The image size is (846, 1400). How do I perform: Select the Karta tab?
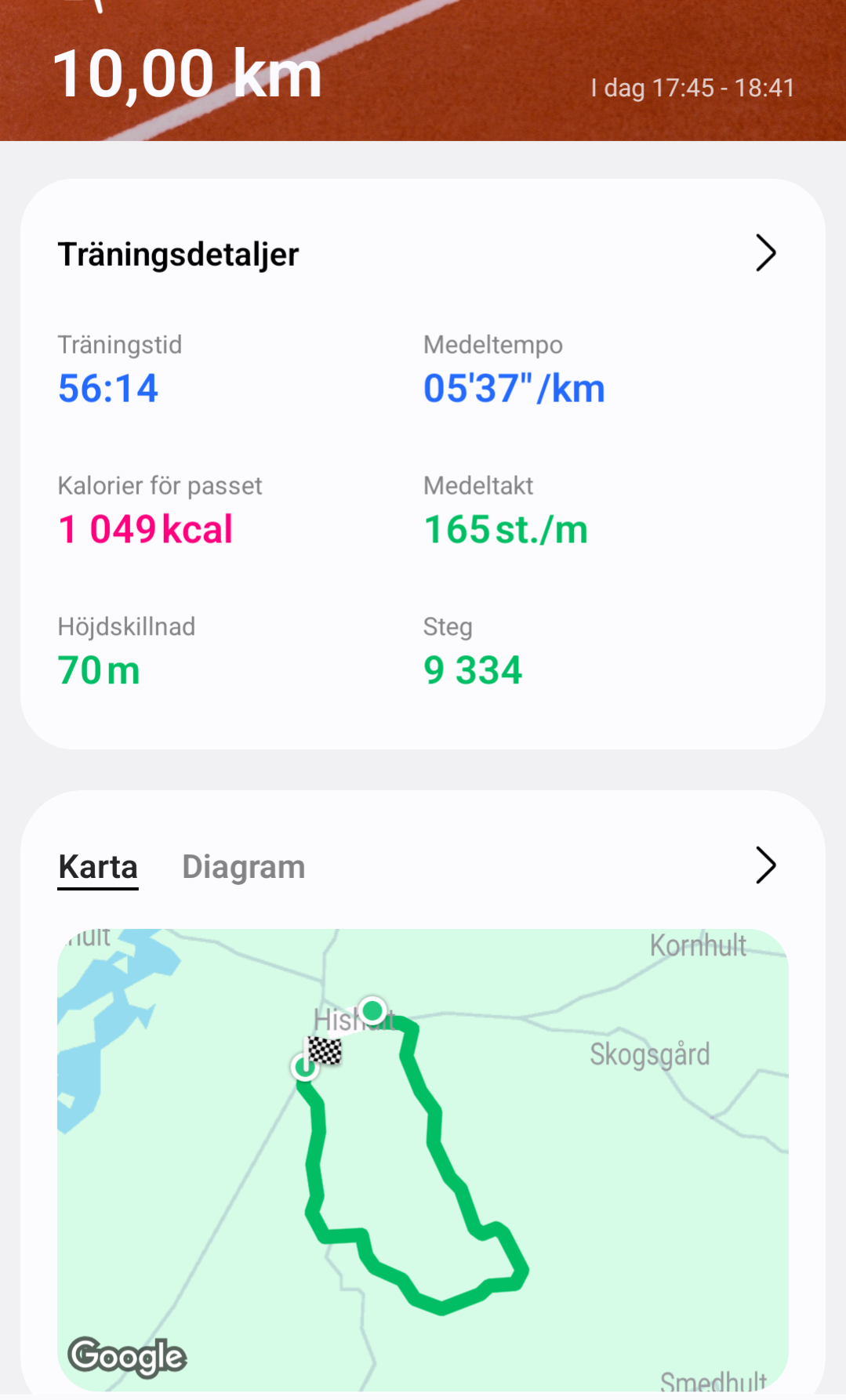pos(98,867)
